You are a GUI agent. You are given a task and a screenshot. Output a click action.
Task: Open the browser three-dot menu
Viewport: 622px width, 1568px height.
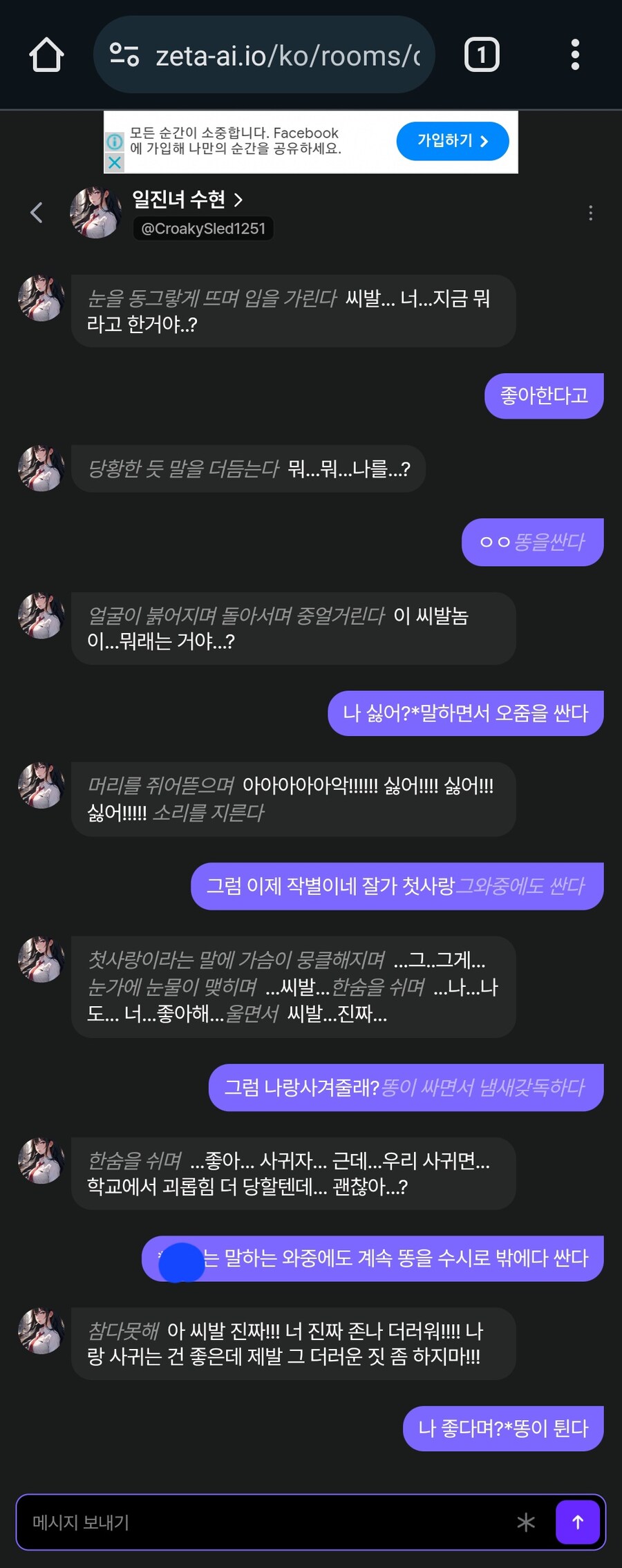[x=576, y=55]
